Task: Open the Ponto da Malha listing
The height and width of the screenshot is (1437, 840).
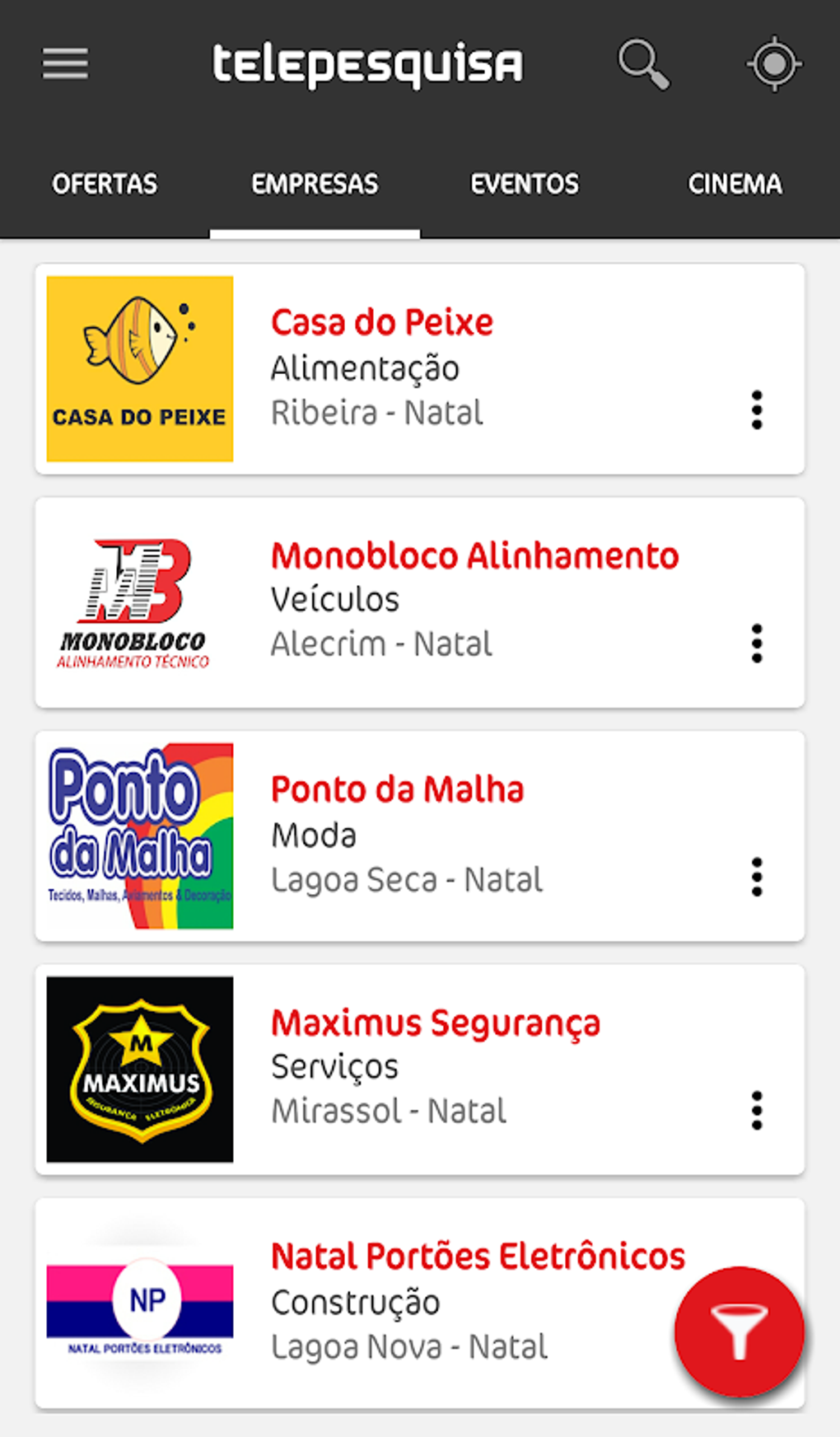Action: point(397,789)
